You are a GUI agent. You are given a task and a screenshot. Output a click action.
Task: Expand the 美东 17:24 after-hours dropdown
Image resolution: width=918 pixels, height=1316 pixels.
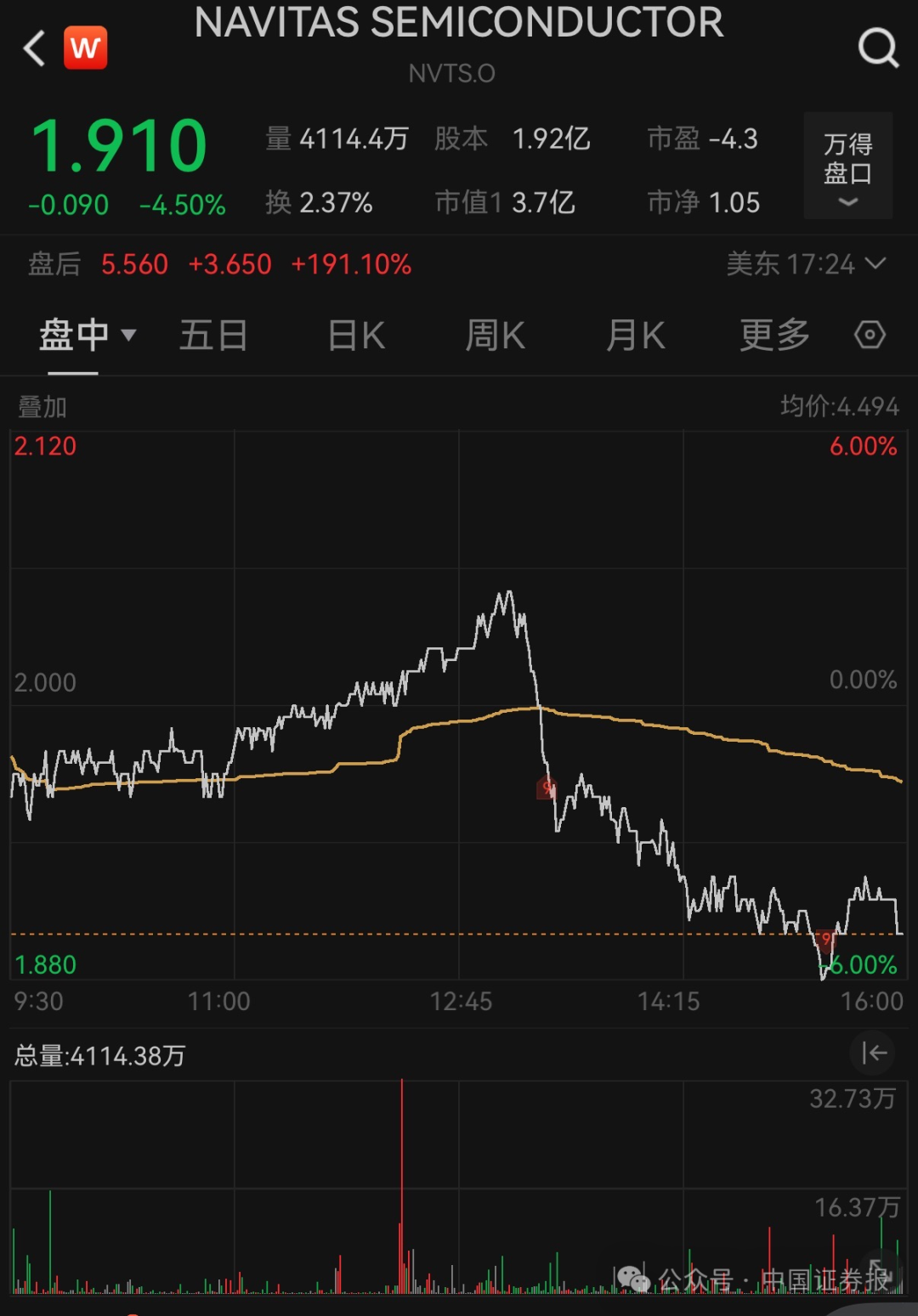coord(806,264)
